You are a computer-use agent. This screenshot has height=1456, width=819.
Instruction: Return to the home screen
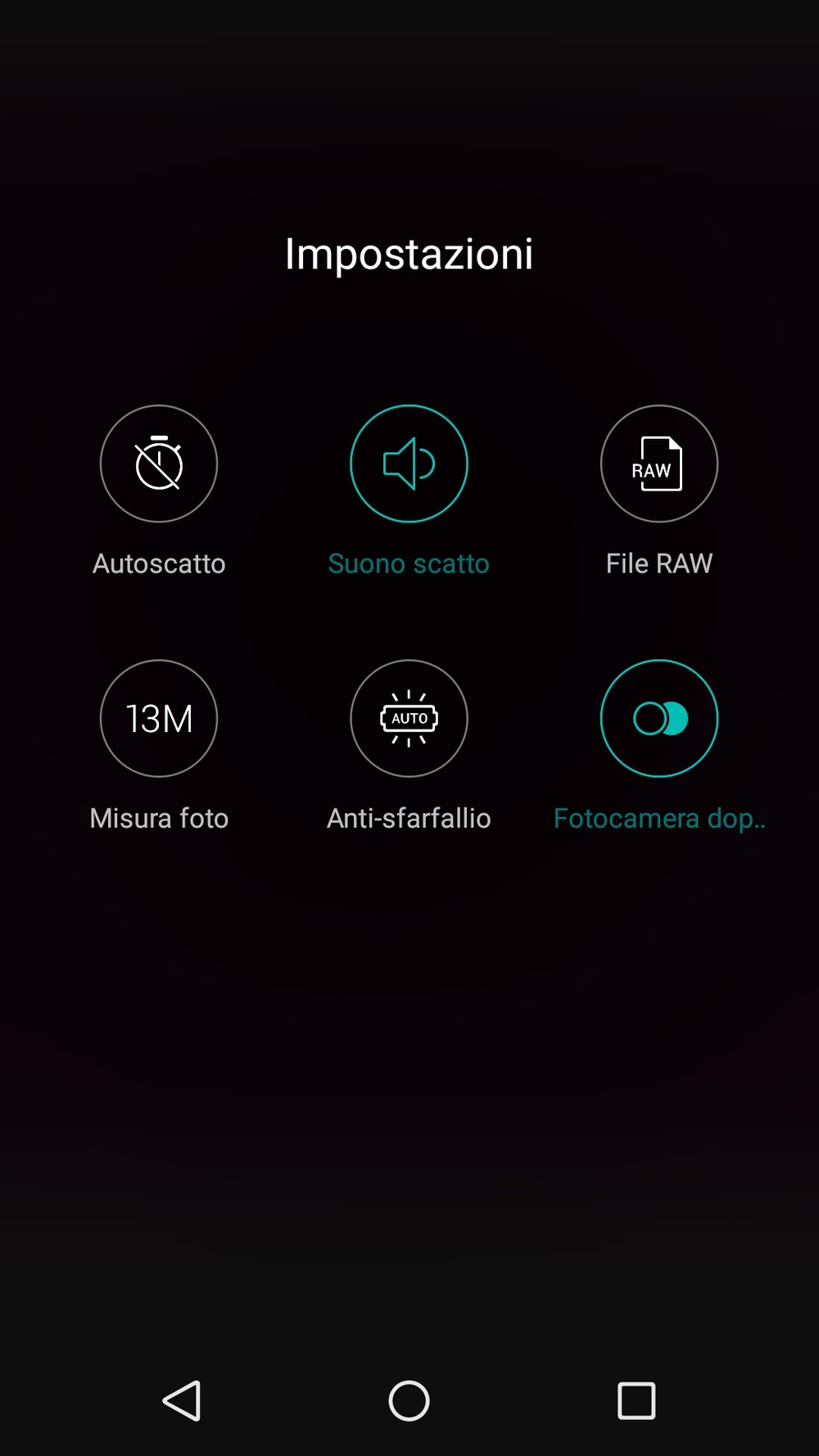[x=409, y=1400]
